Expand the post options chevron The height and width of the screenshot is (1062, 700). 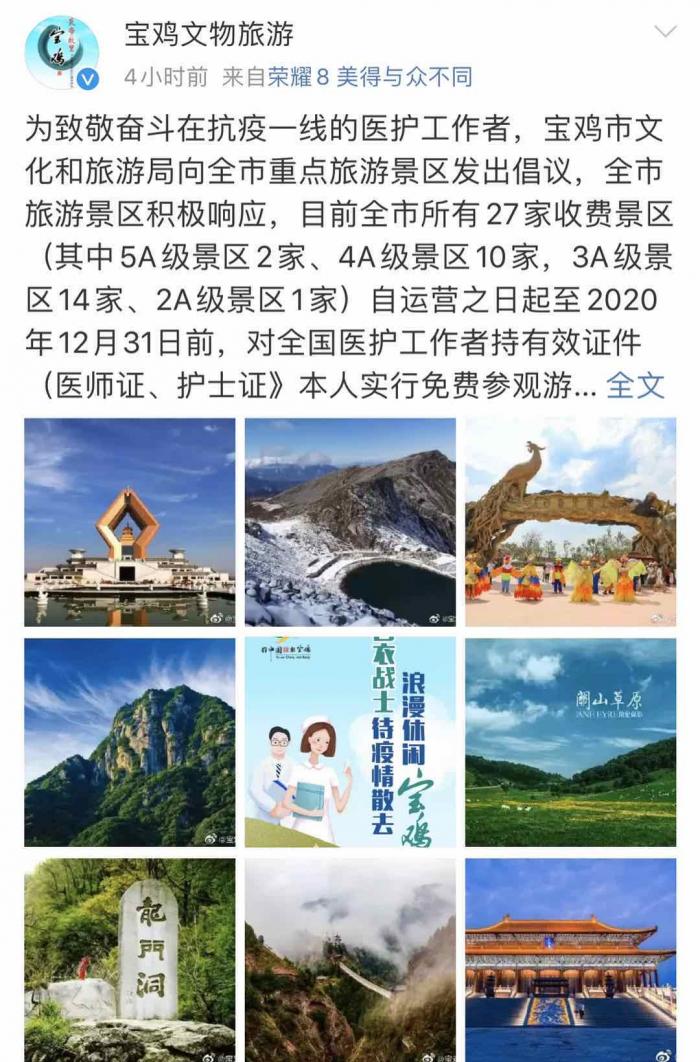[665, 32]
